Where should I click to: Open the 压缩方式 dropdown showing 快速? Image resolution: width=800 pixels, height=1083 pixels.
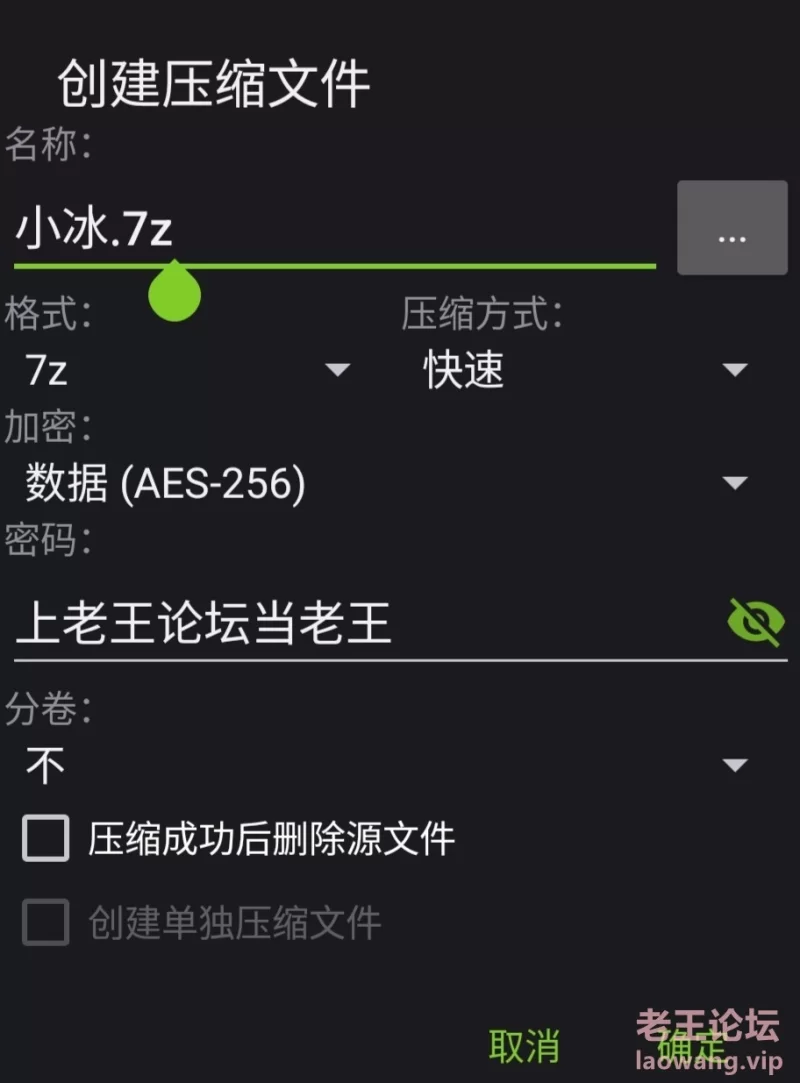pyautogui.click(x=585, y=370)
